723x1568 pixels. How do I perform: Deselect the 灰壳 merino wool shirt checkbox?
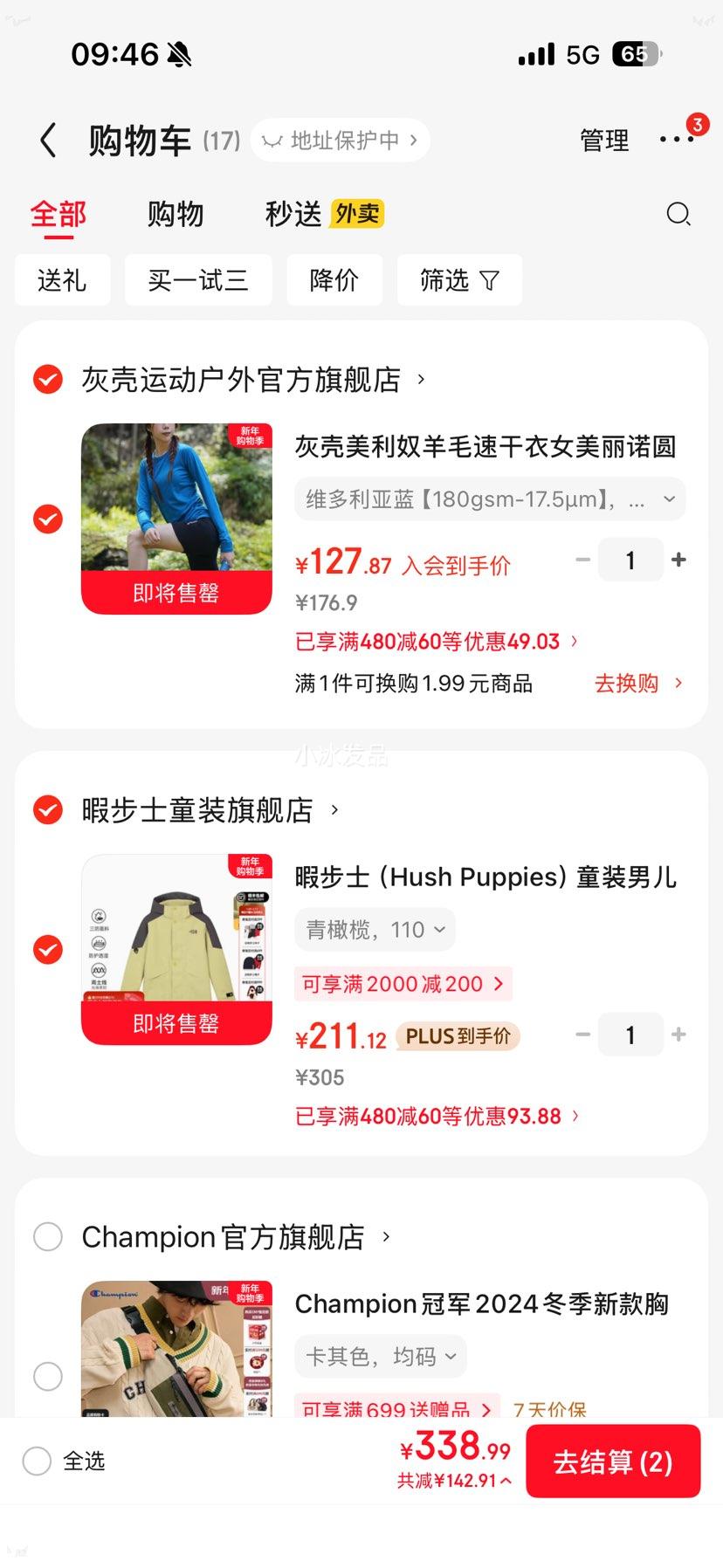[47, 519]
